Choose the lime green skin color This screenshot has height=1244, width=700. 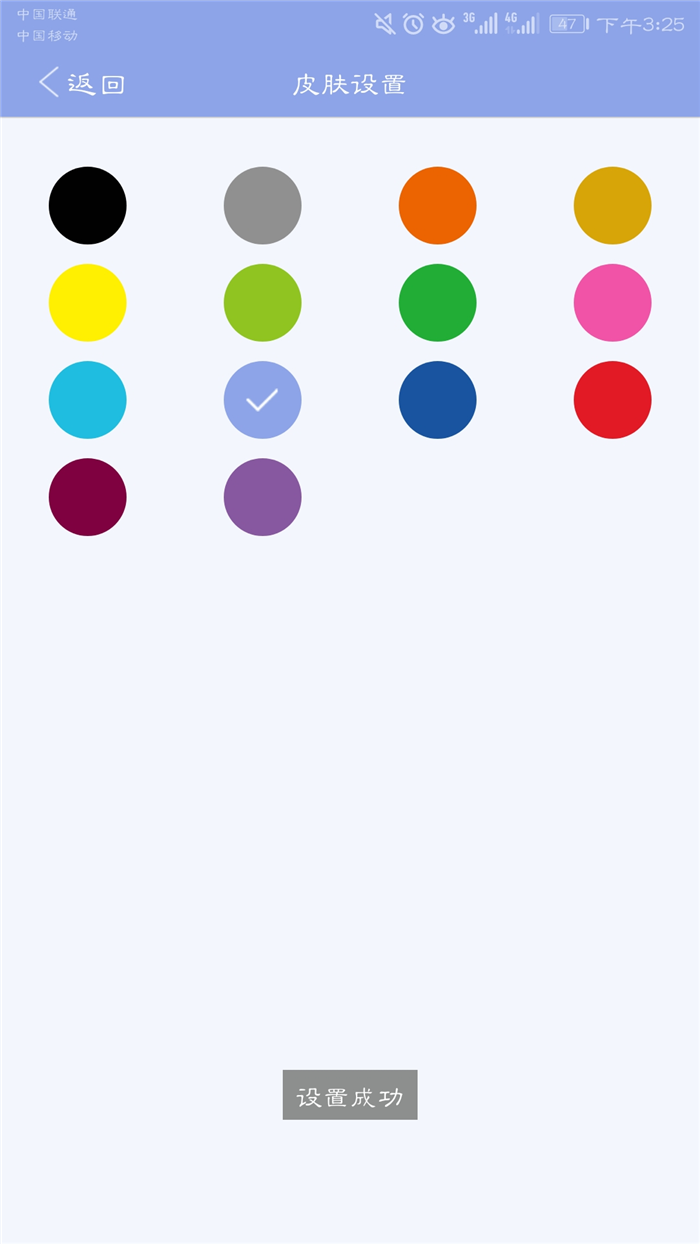tap(263, 302)
